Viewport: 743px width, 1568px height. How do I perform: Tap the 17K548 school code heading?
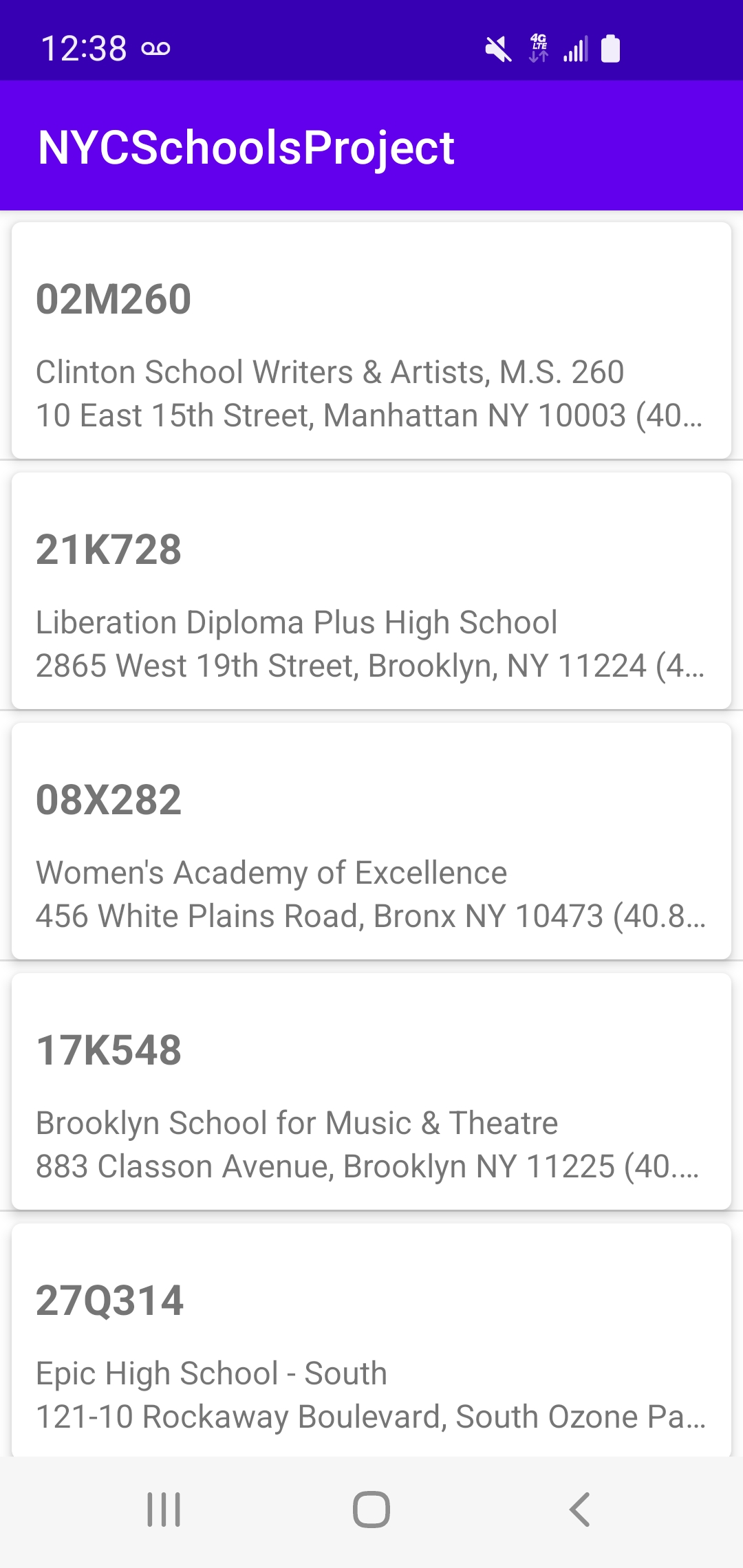[x=109, y=1049]
